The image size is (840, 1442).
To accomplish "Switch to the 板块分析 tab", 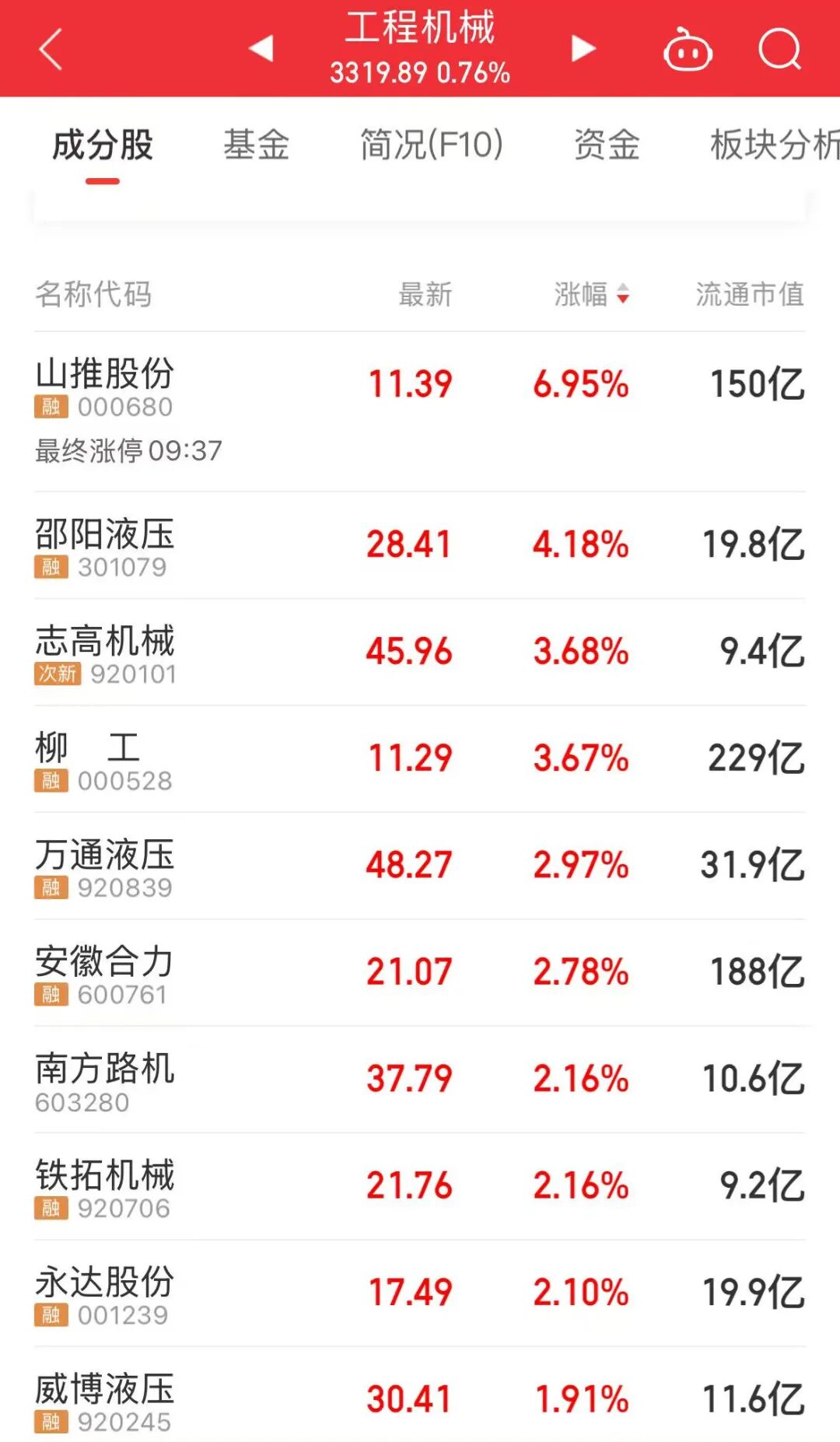I will (773, 145).
